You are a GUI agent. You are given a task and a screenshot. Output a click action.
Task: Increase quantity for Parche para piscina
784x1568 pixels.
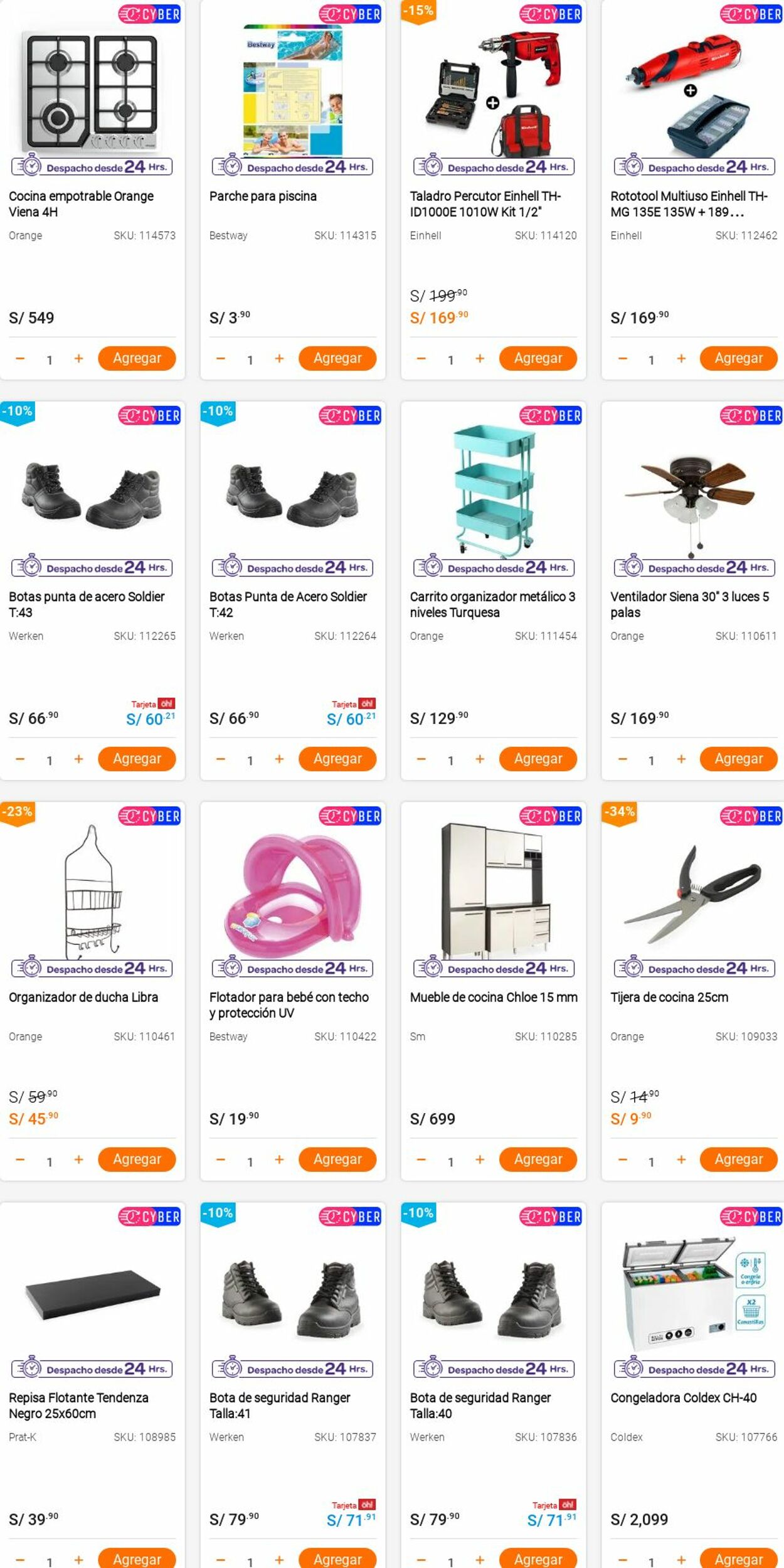pos(279,358)
